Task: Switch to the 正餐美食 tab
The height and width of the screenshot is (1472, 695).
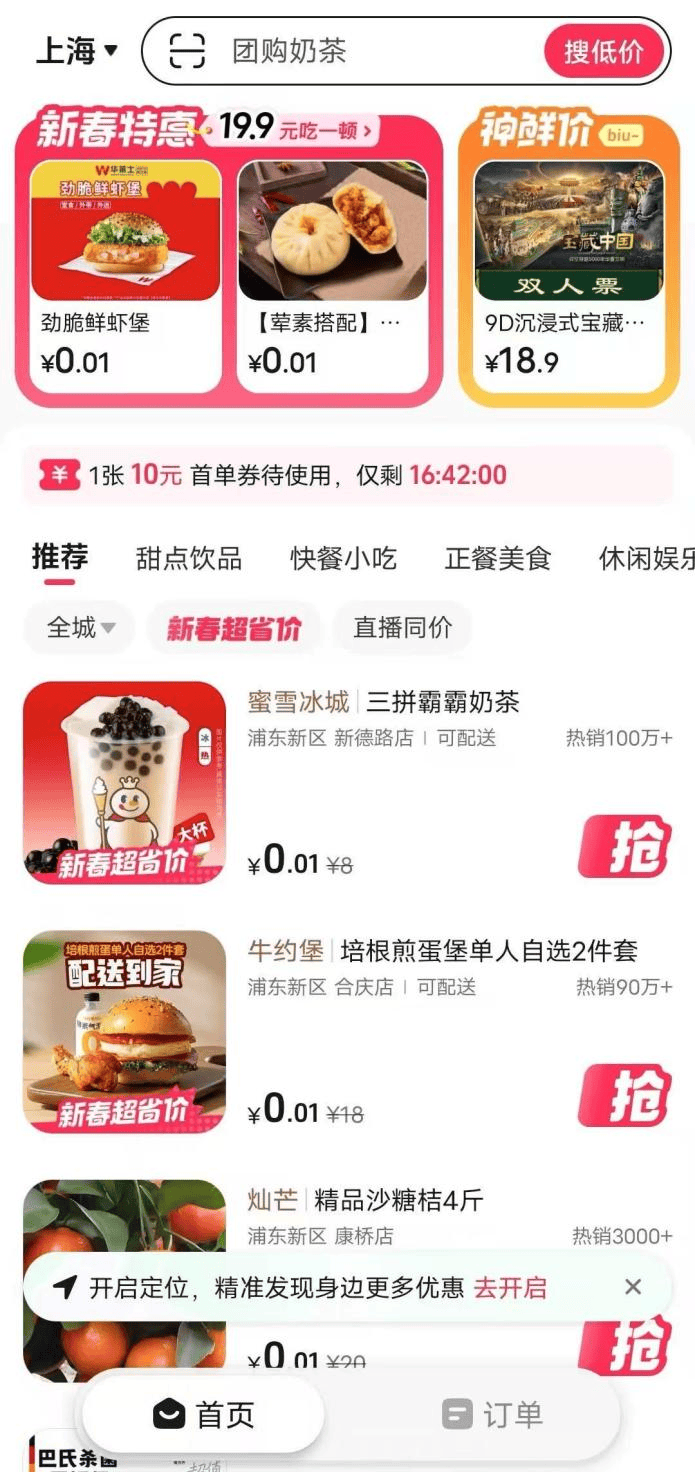Action: [498, 558]
